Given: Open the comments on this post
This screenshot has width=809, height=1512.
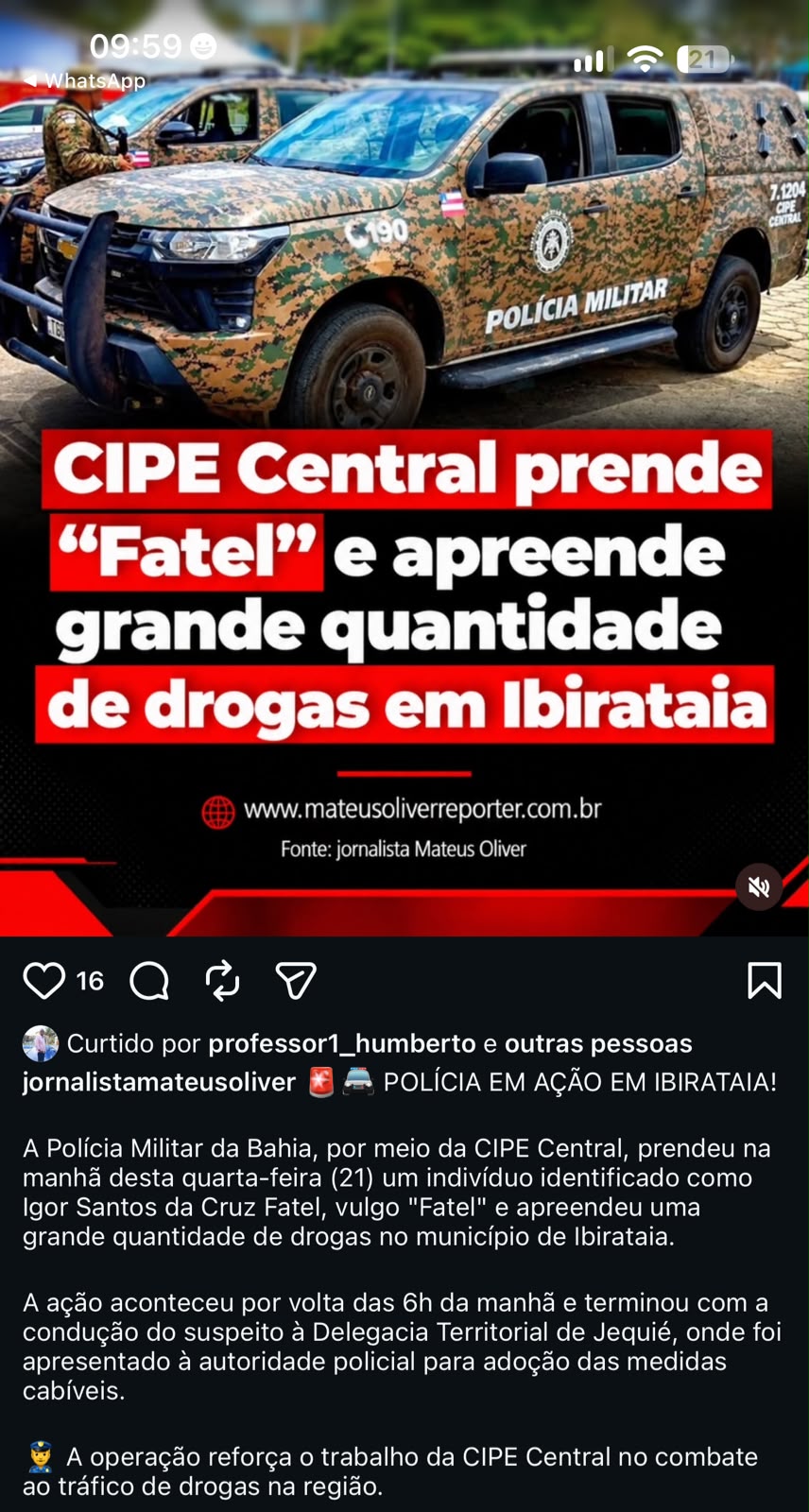Looking at the screenshot, I should 149,981.
